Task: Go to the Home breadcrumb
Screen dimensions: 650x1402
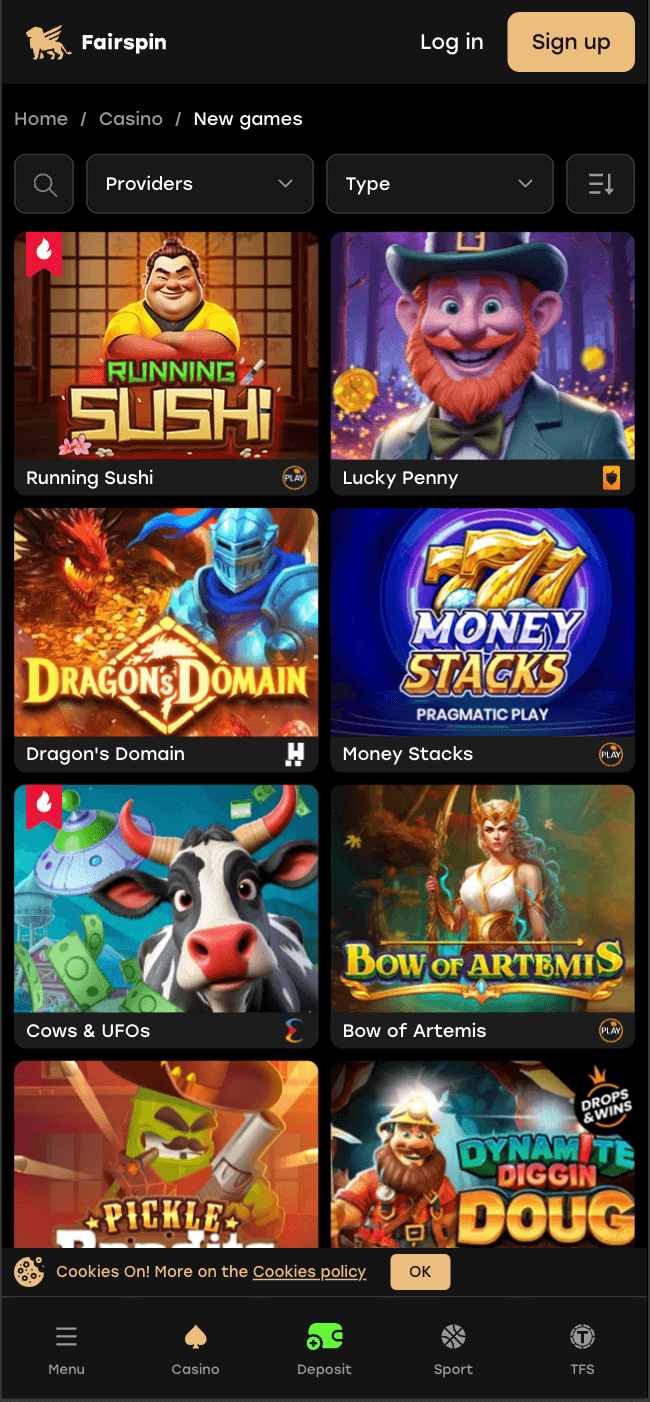Action: [x=41, y=119]
